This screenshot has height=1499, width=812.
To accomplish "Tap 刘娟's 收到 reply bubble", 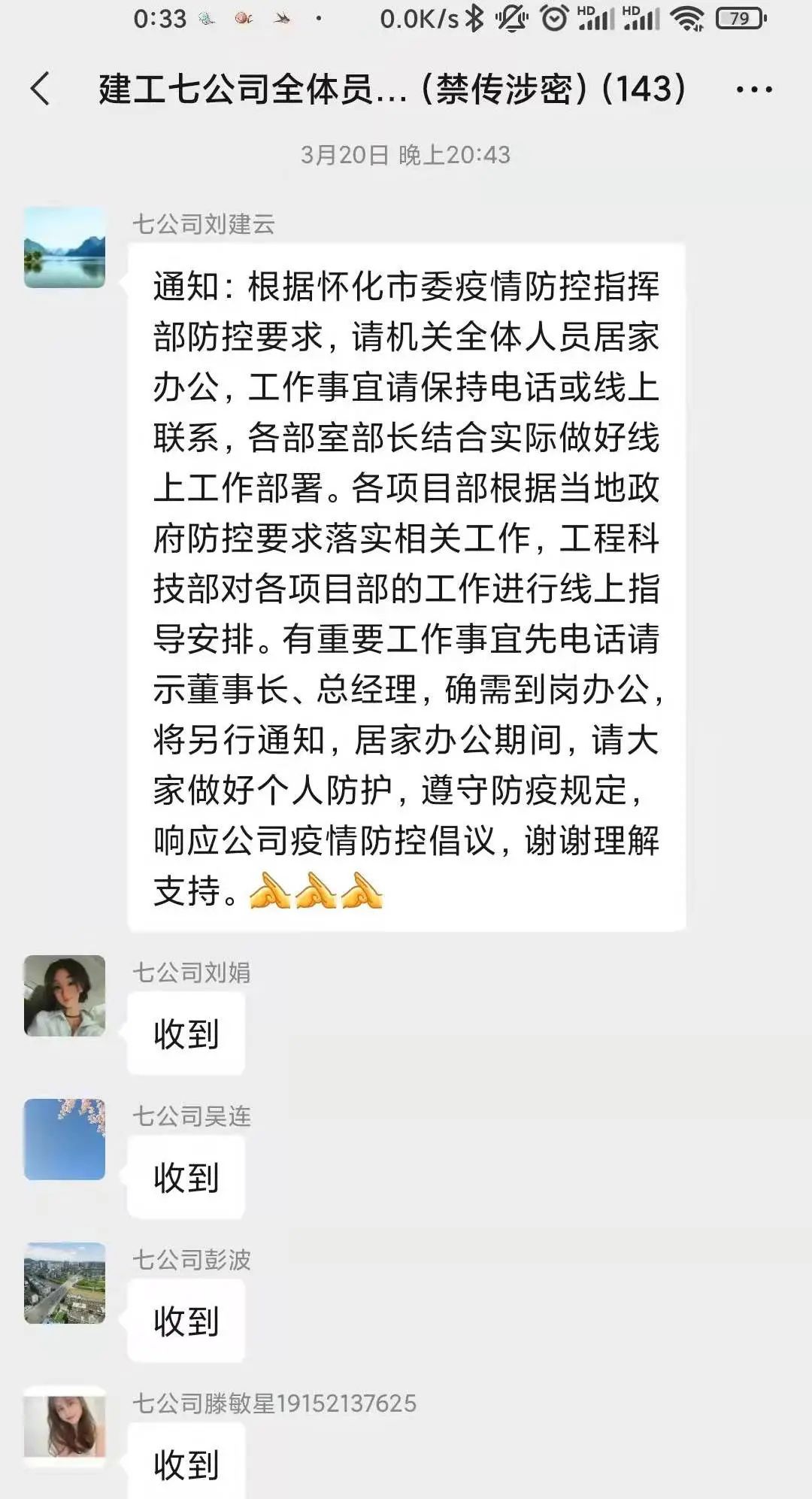I will coord(186,1034).
